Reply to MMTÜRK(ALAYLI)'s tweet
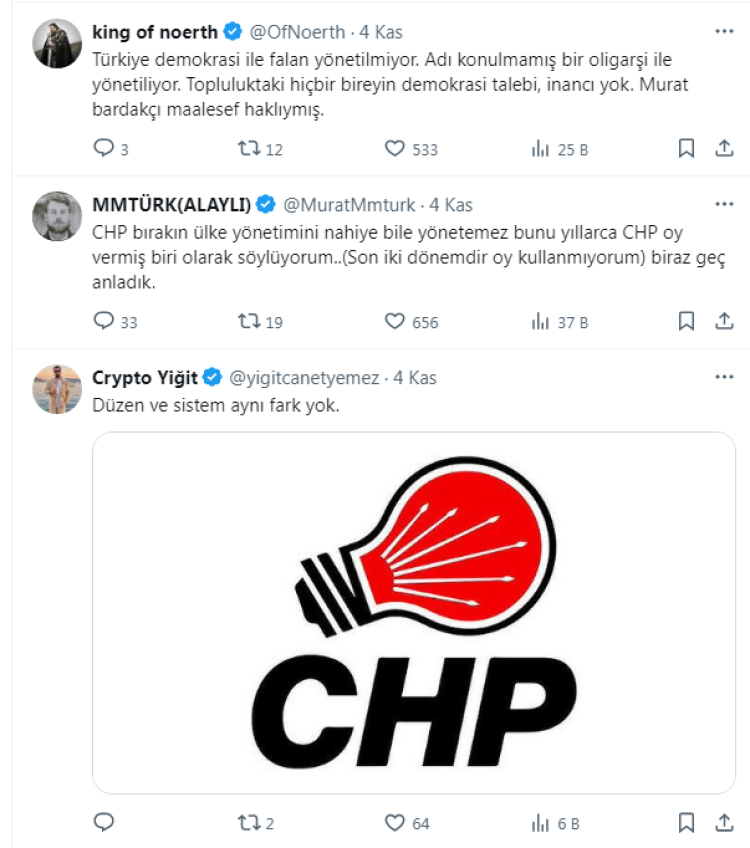The height and width of the screenshot is (848, 750). (x=104, y=321)
